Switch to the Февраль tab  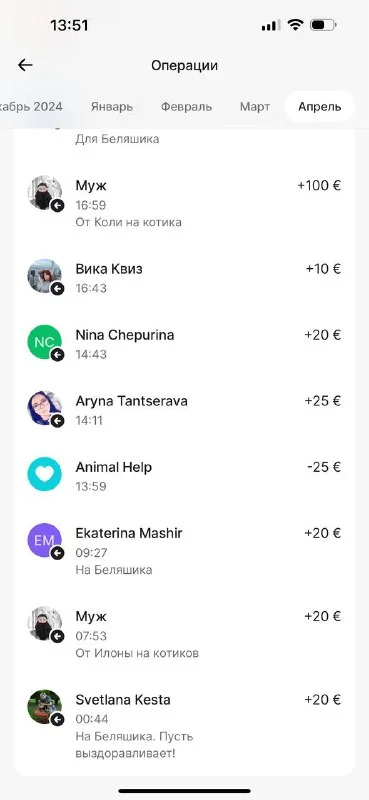186,107
